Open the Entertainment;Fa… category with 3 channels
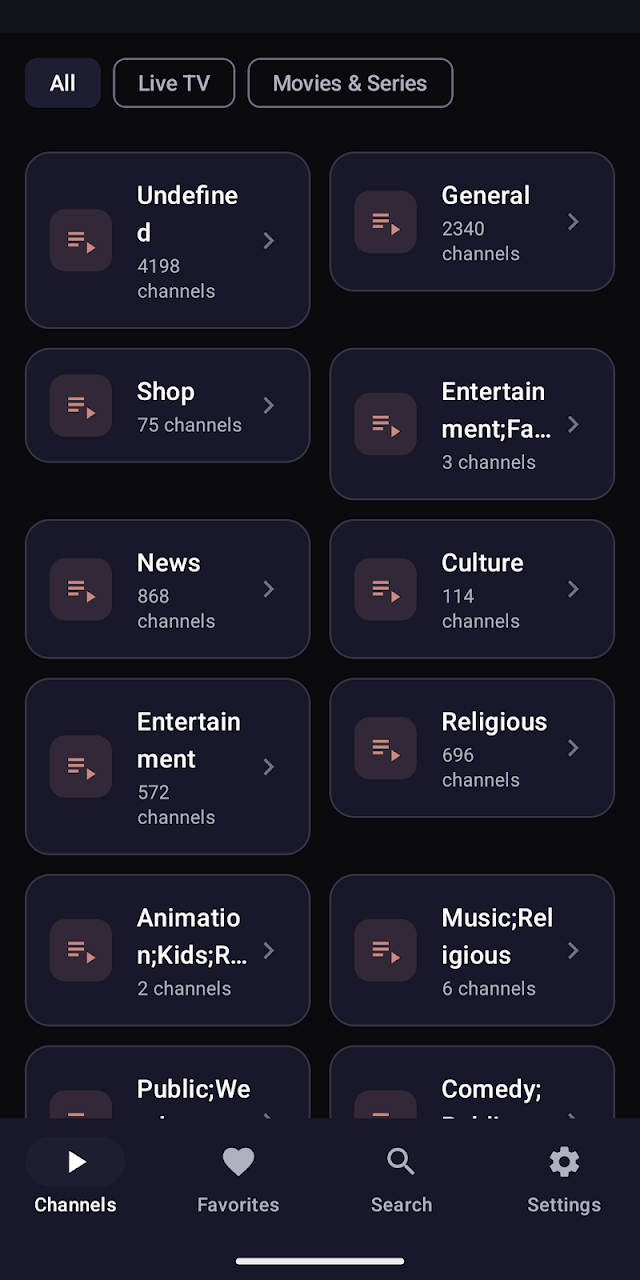 tap(472, 424)
